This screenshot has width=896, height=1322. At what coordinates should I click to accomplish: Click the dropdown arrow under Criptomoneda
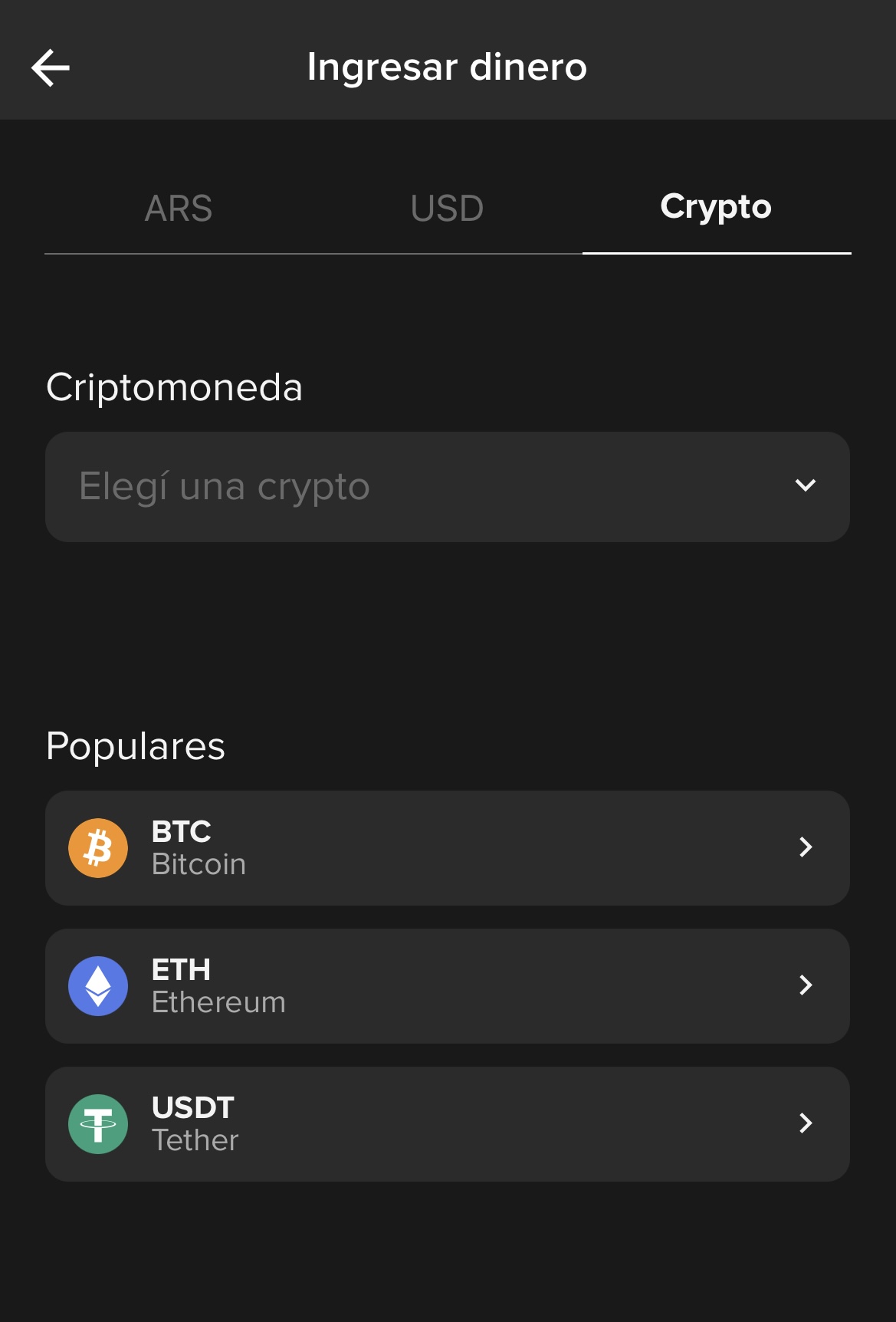tap(804, 486)
